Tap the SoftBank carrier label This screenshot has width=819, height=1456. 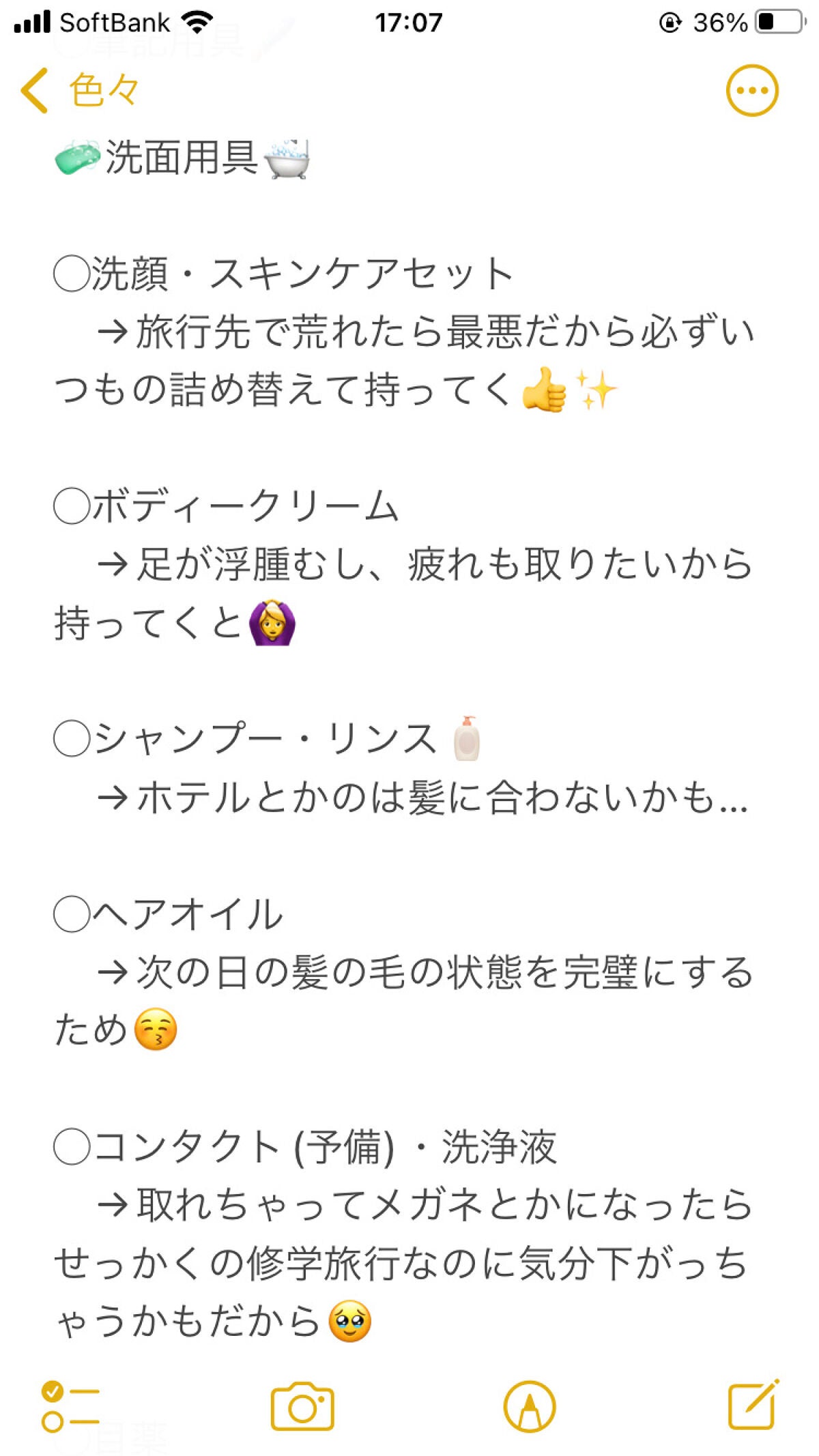tap(115, 21)
